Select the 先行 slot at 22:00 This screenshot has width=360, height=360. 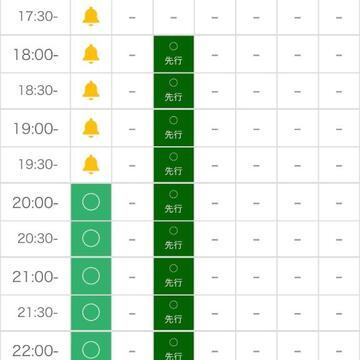coord(174,346)
